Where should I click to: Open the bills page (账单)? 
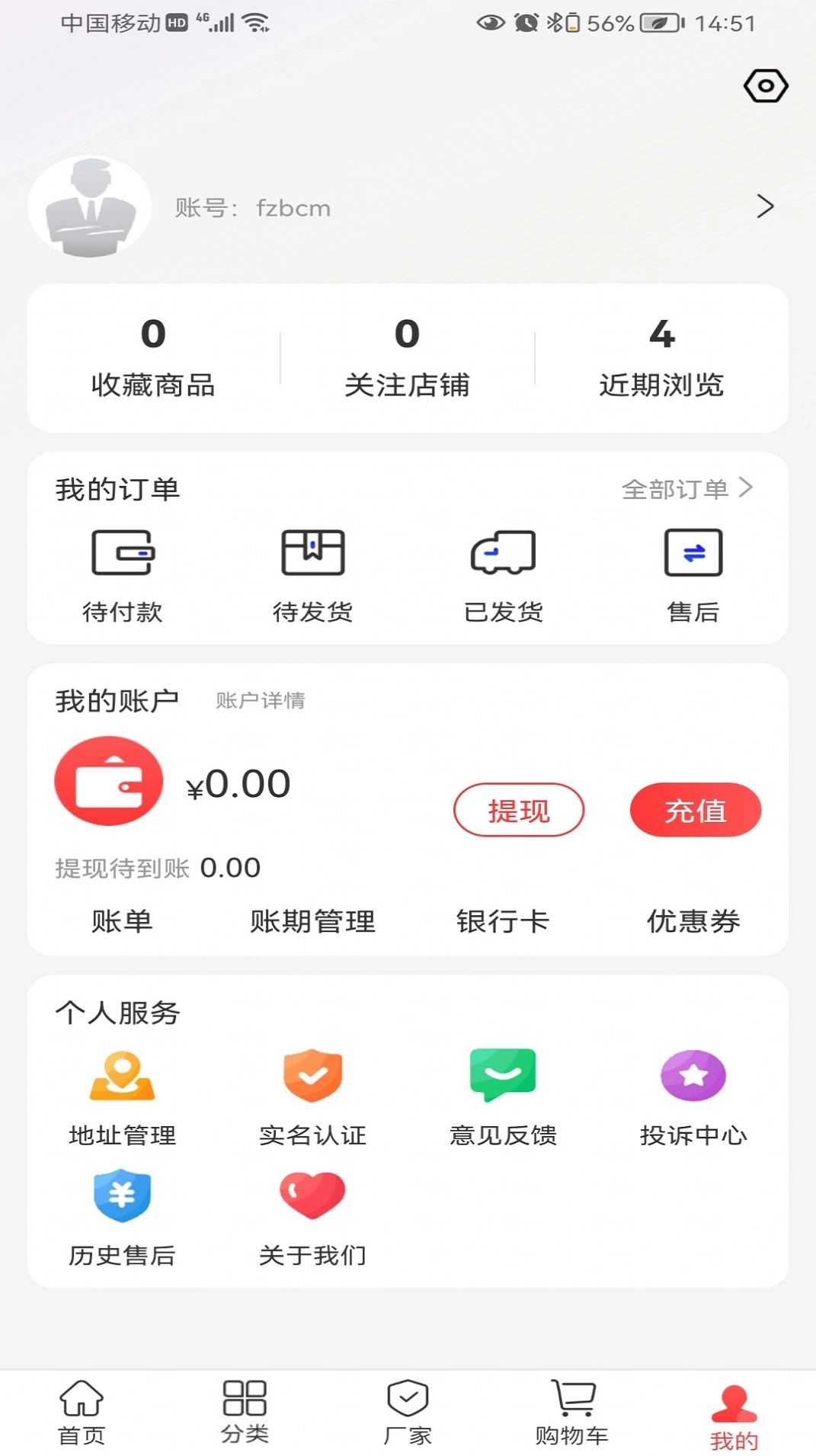[122, 921]
